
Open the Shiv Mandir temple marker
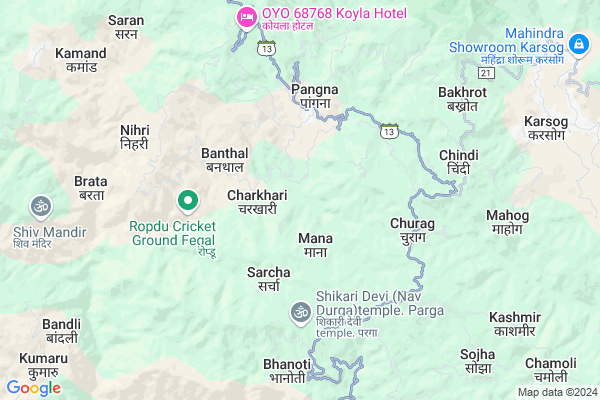[x=41, y=207]
